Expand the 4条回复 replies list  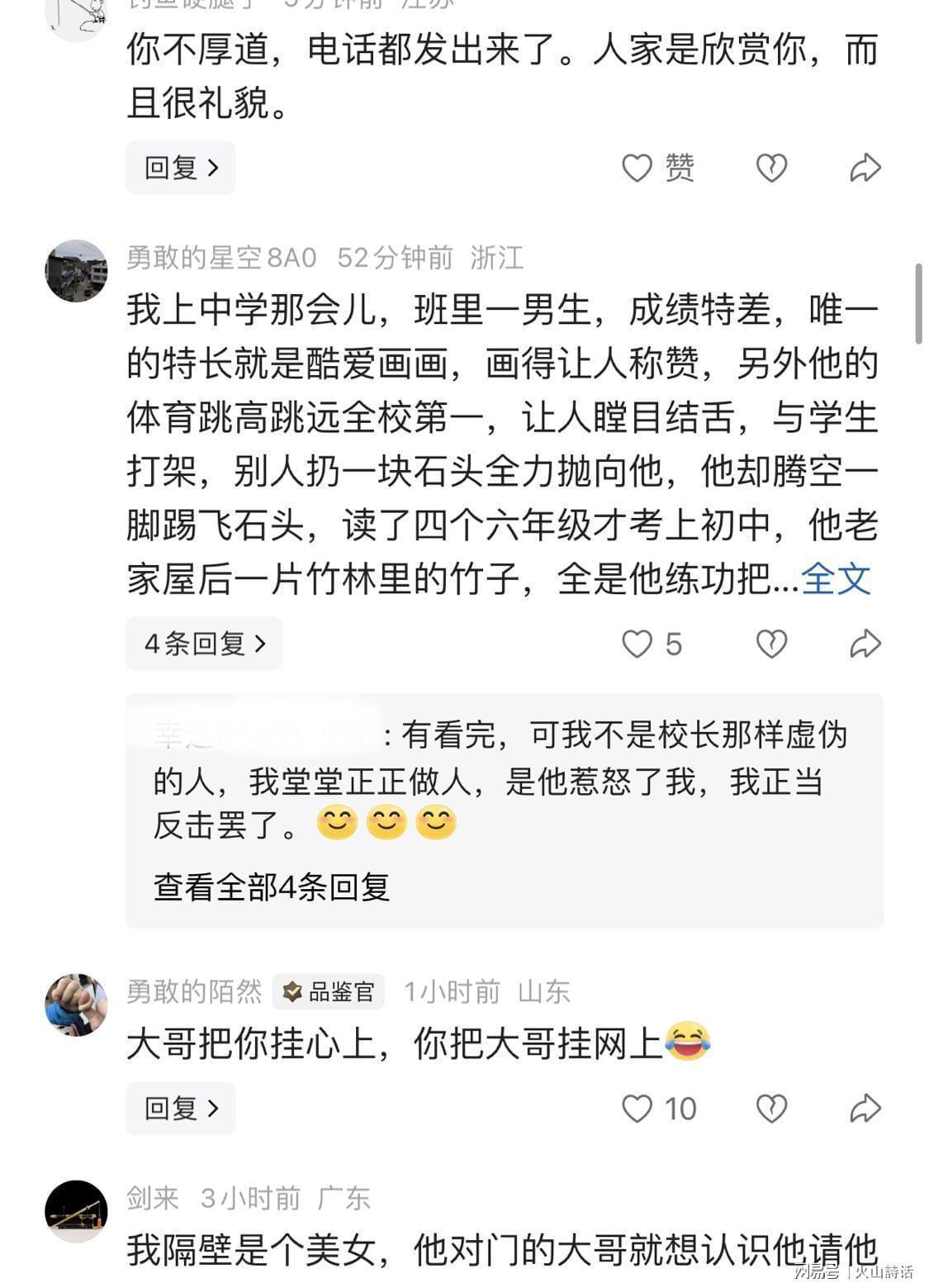pos(204,643)
